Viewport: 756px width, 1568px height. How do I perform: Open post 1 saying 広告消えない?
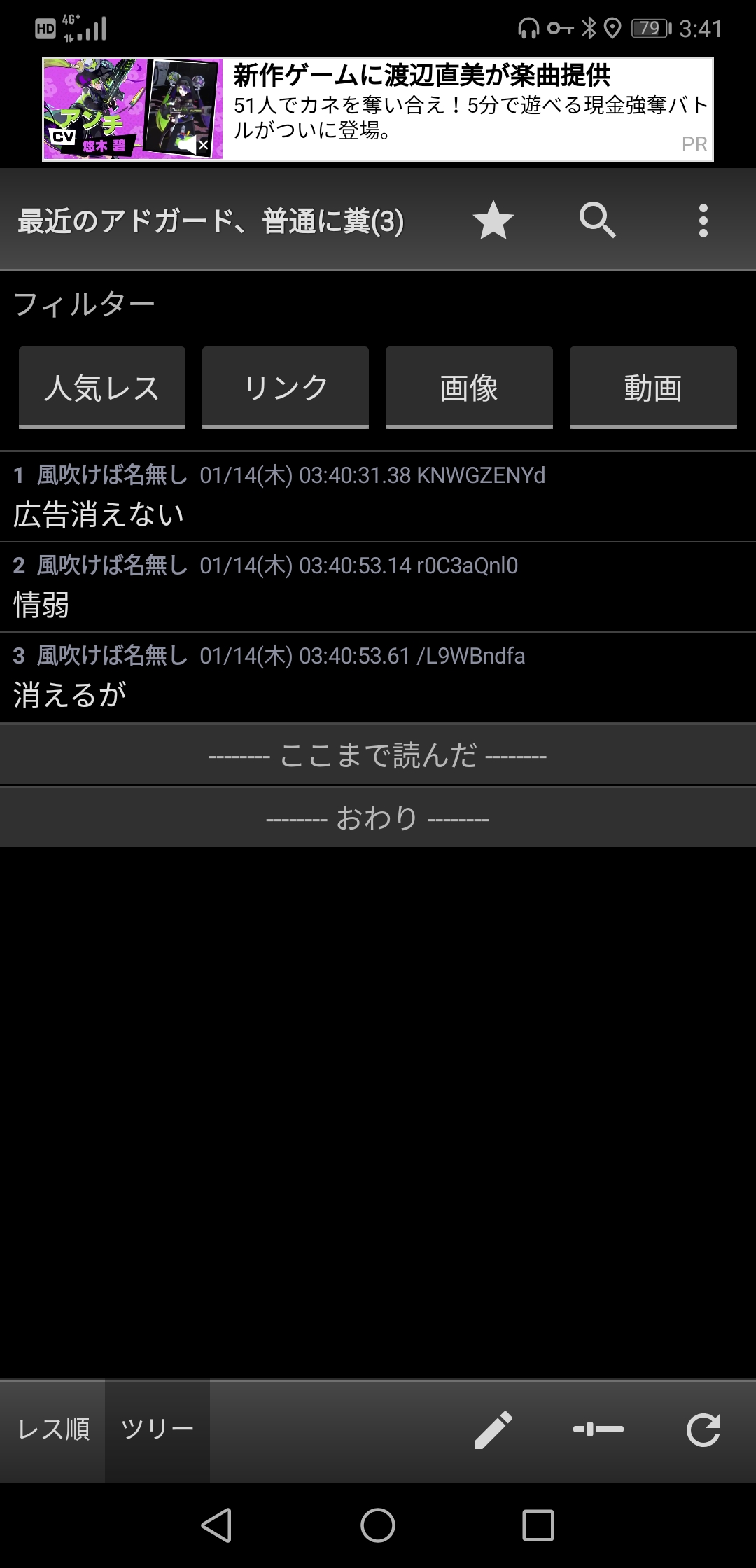[x=378, y=496]
